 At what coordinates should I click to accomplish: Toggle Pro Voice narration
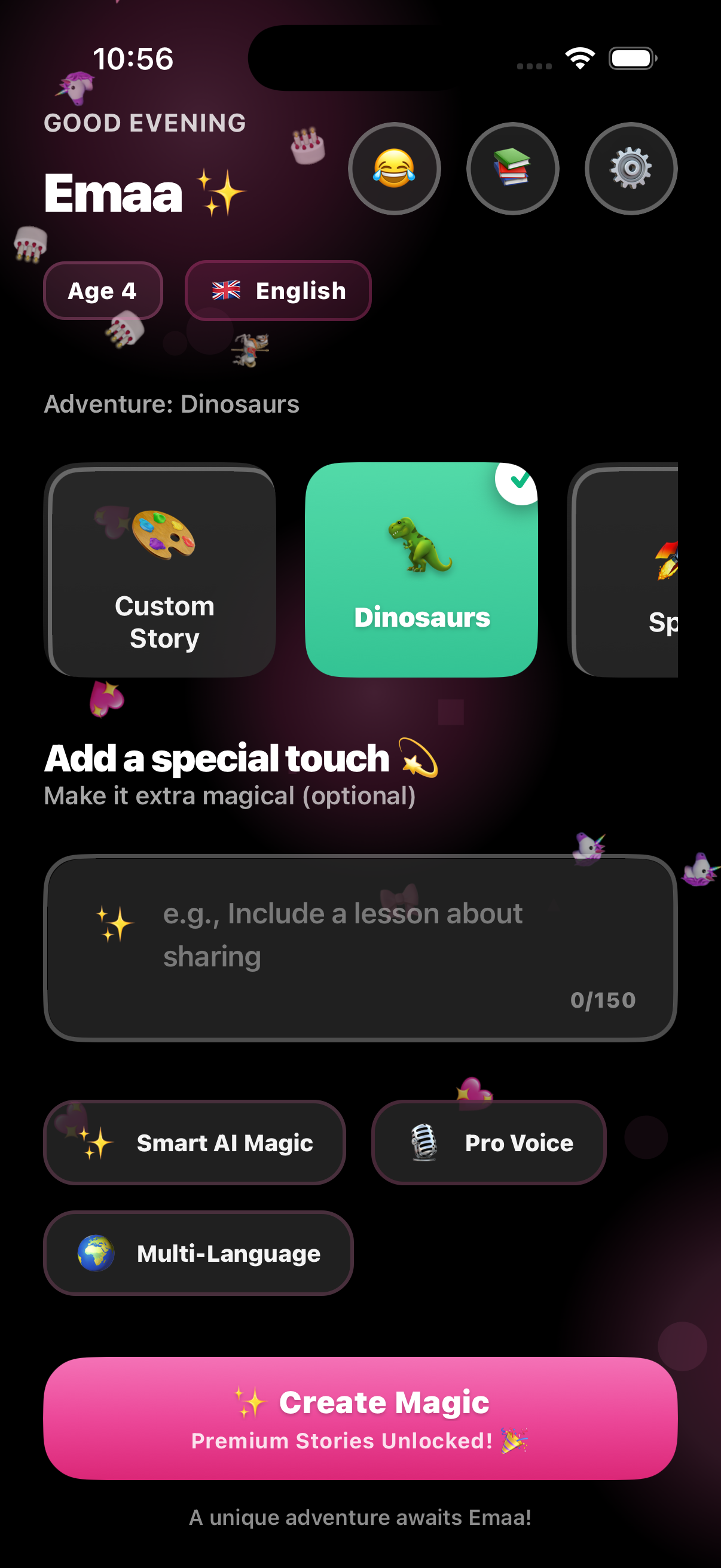pyautogui.click(x=489, y=1143)
